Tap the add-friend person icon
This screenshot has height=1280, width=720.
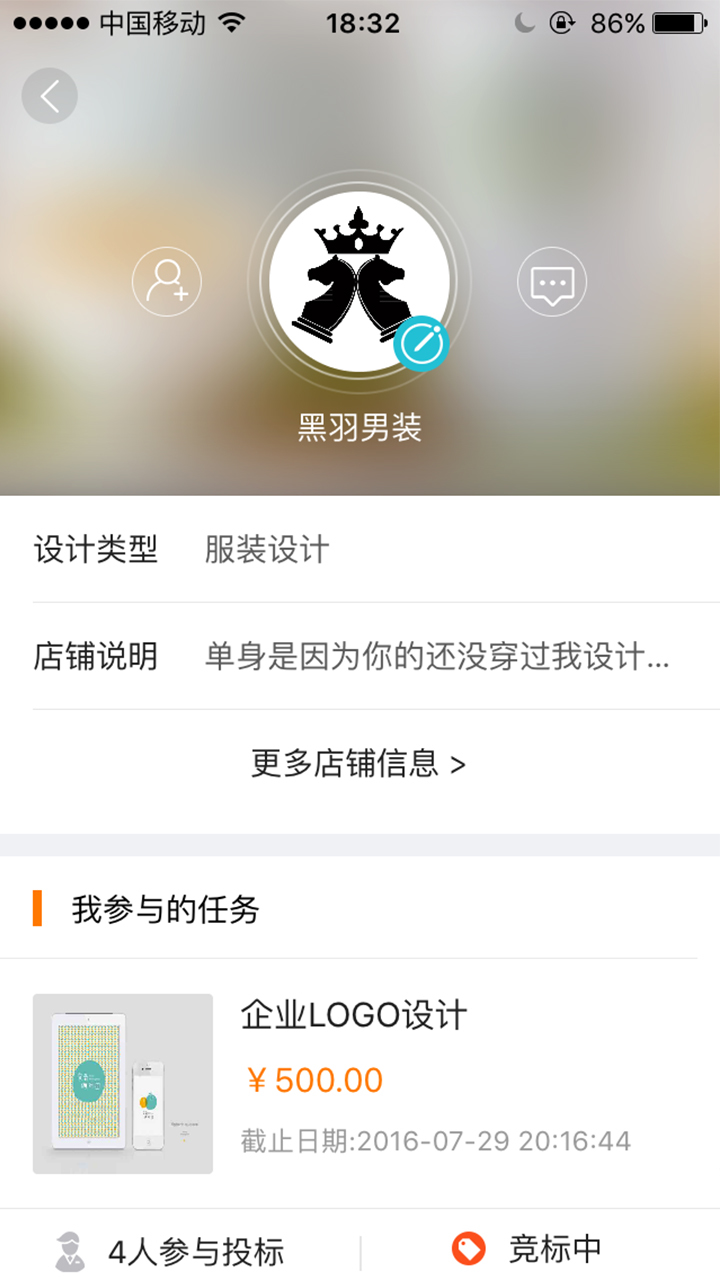[167, 281]
